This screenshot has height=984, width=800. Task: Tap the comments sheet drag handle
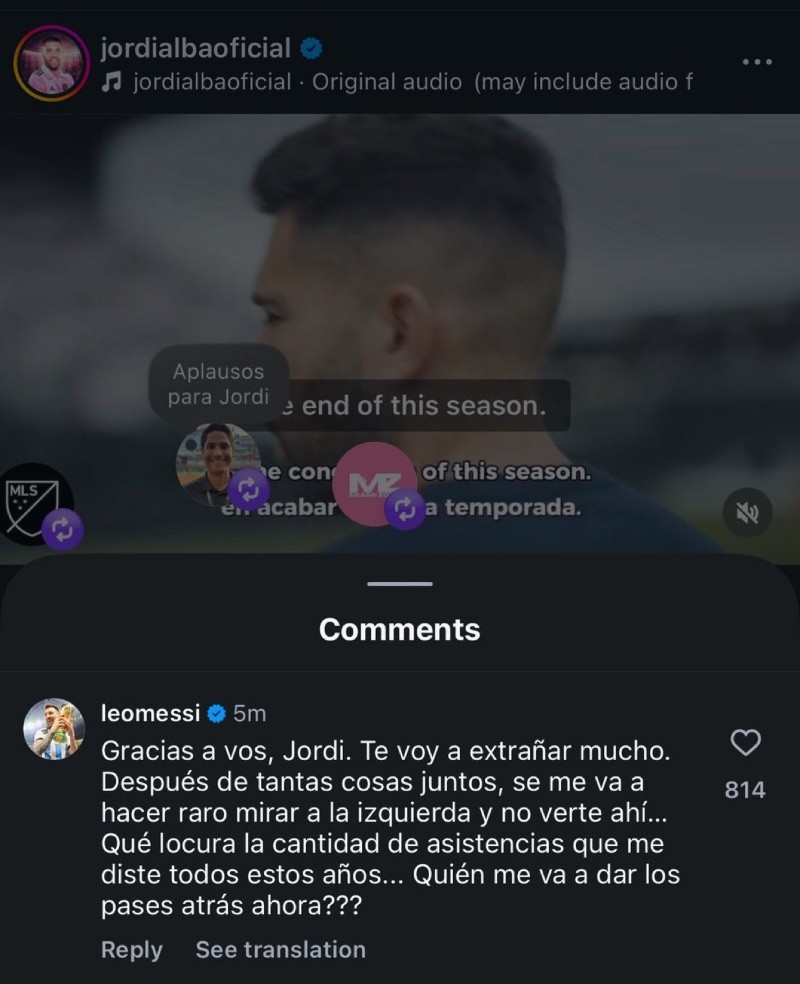coord(400,584)
